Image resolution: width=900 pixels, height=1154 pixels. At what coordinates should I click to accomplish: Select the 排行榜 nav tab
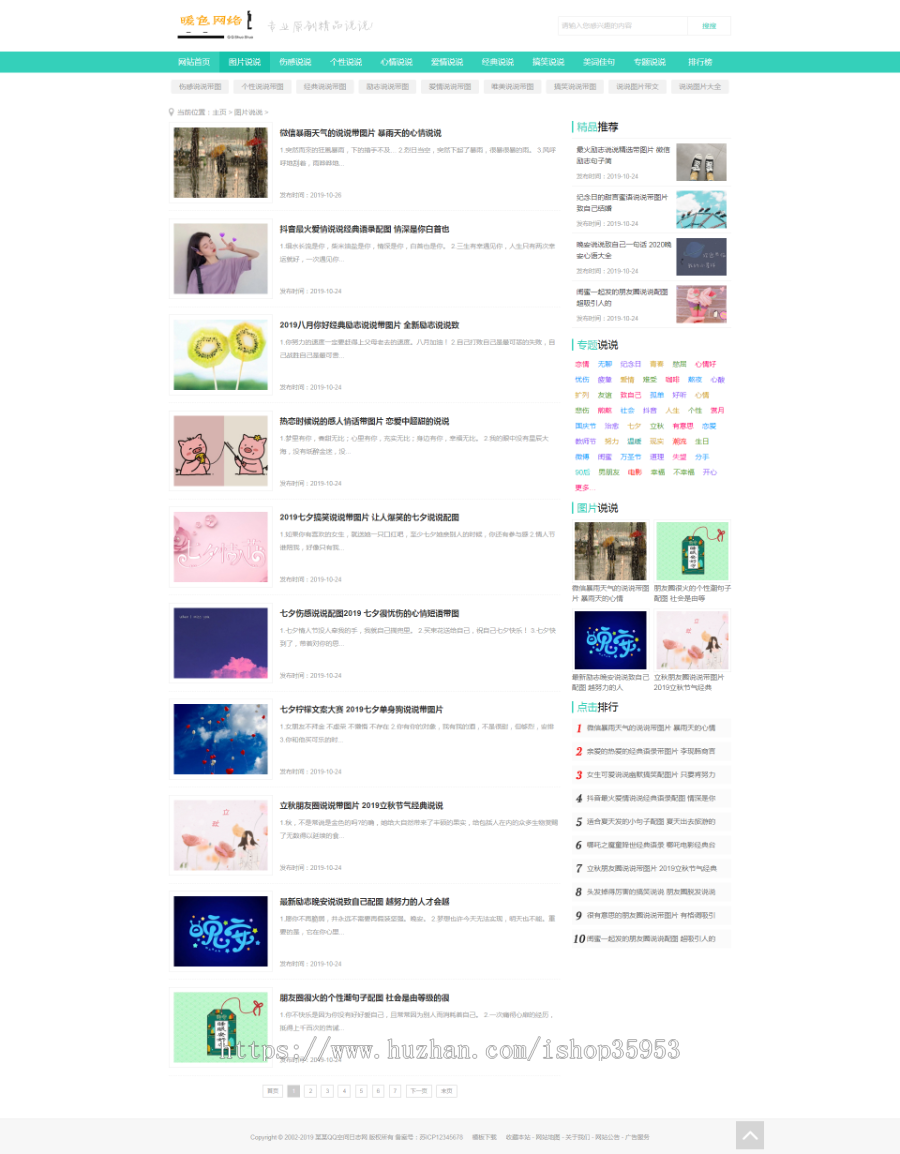click(700, 62)
